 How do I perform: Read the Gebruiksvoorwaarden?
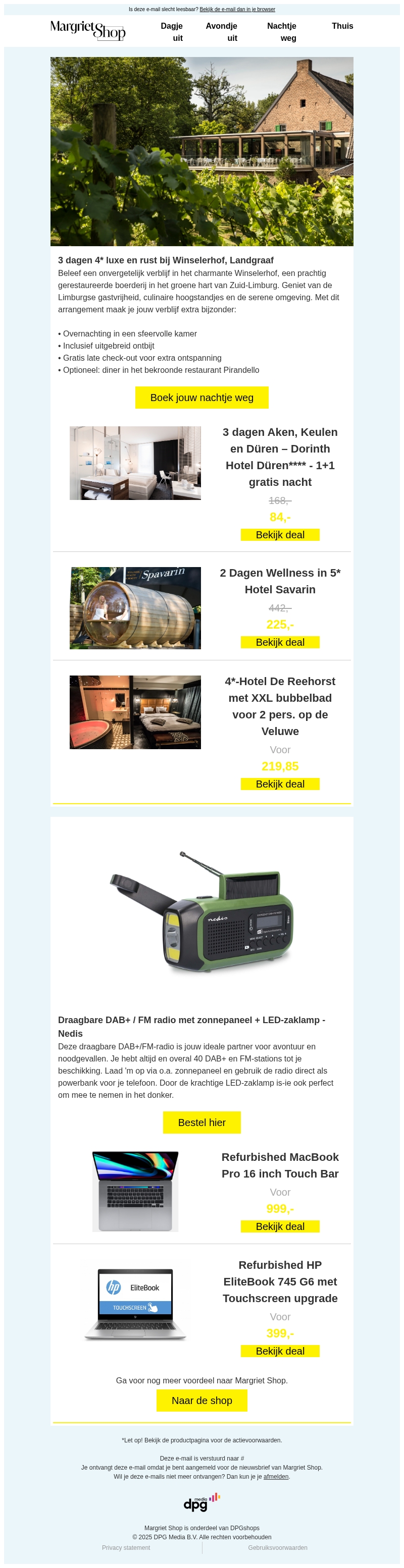(277, 1547)
